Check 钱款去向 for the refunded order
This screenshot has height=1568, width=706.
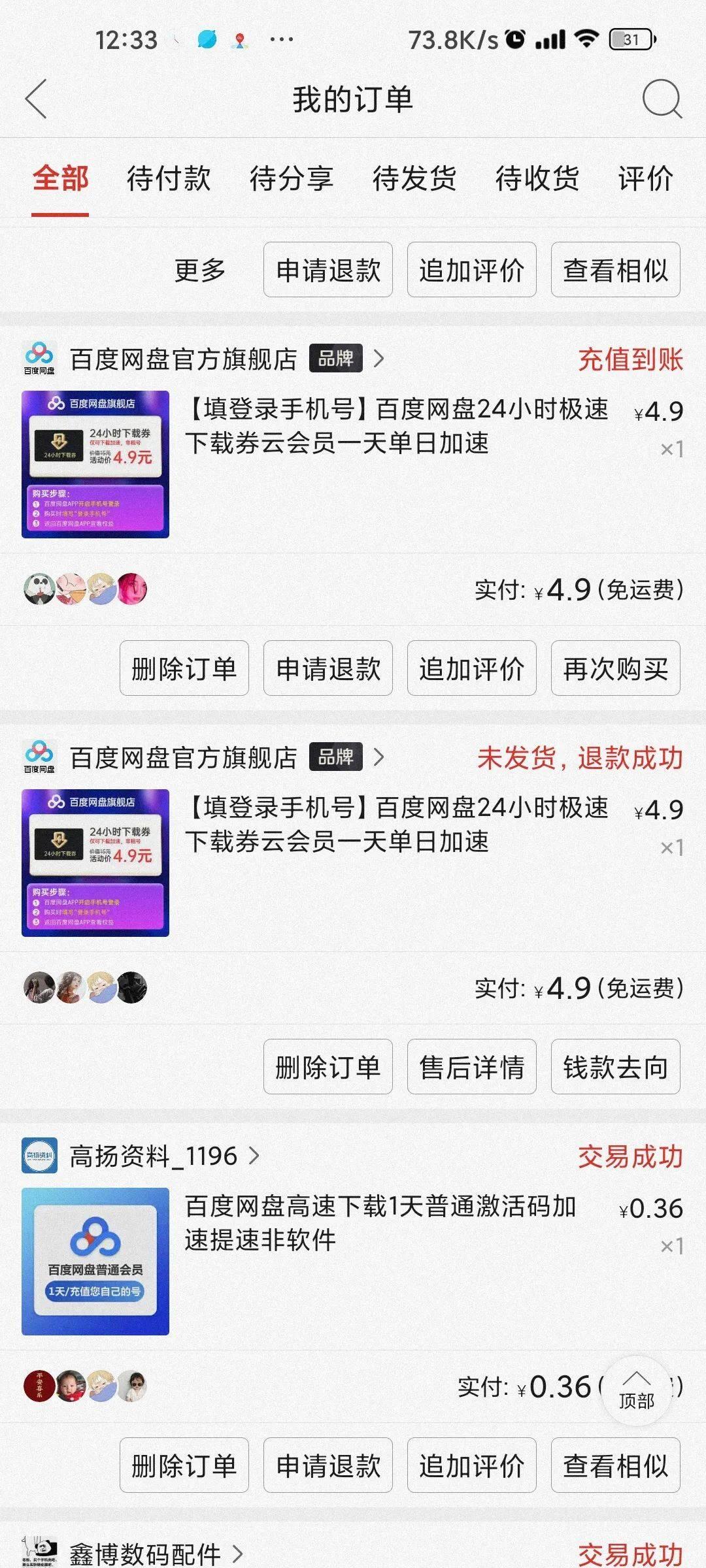tap(615, 1067)
